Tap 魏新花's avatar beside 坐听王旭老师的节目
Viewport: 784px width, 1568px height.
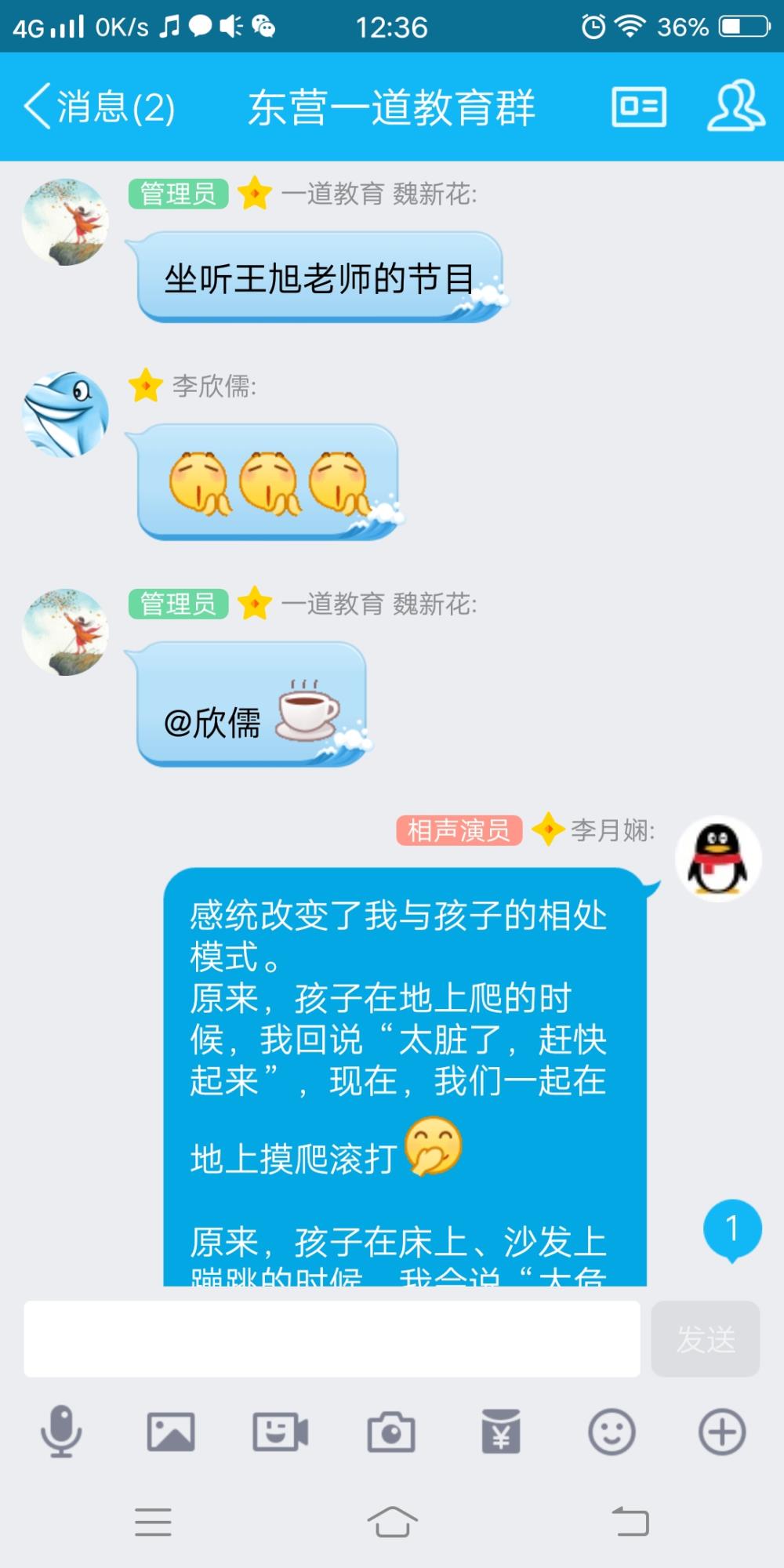(x=65, y=222)
